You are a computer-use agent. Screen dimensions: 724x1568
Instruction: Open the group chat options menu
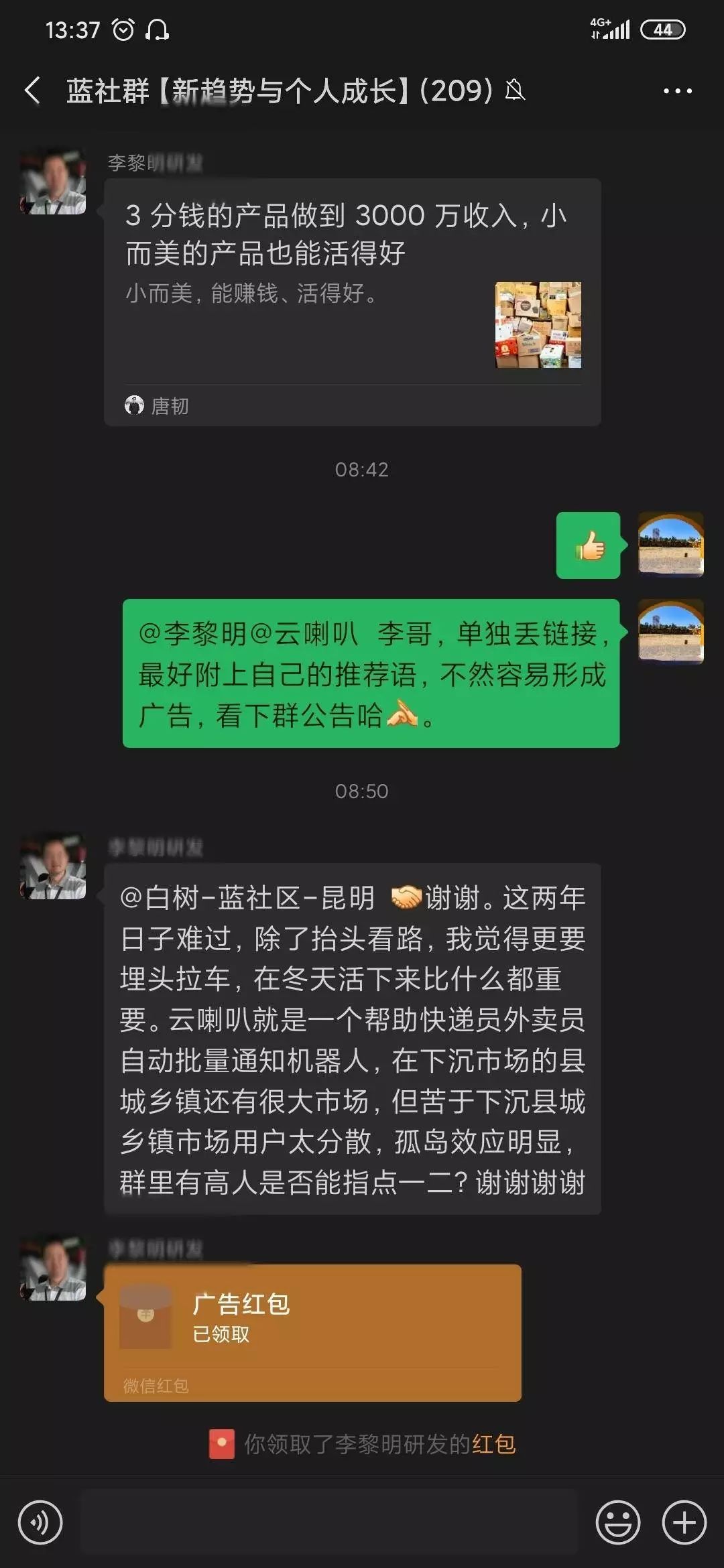tap(677, 90)
